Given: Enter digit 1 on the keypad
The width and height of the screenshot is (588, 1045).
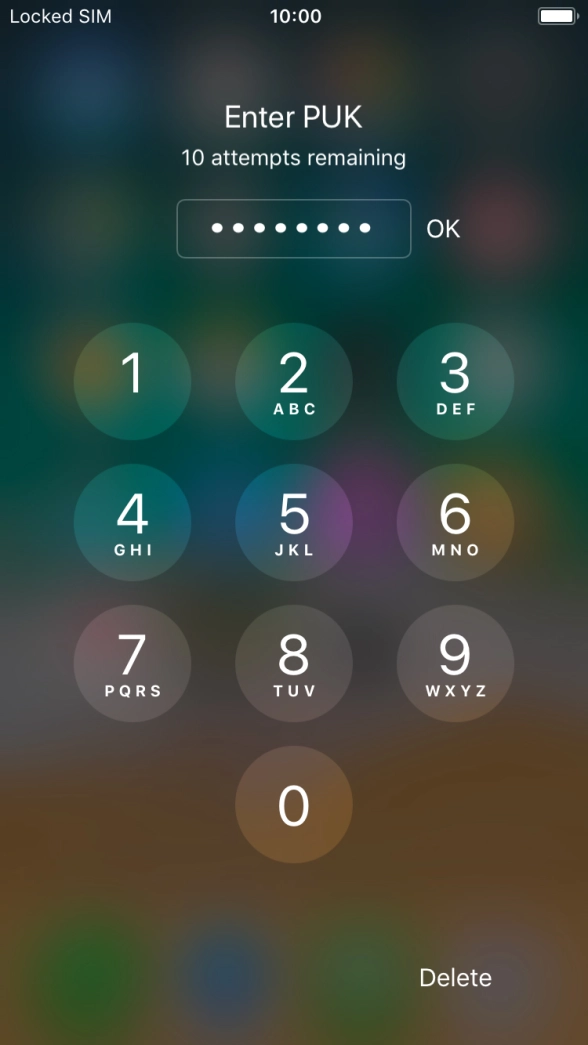Looking at the screenshot, I should 132,382.
